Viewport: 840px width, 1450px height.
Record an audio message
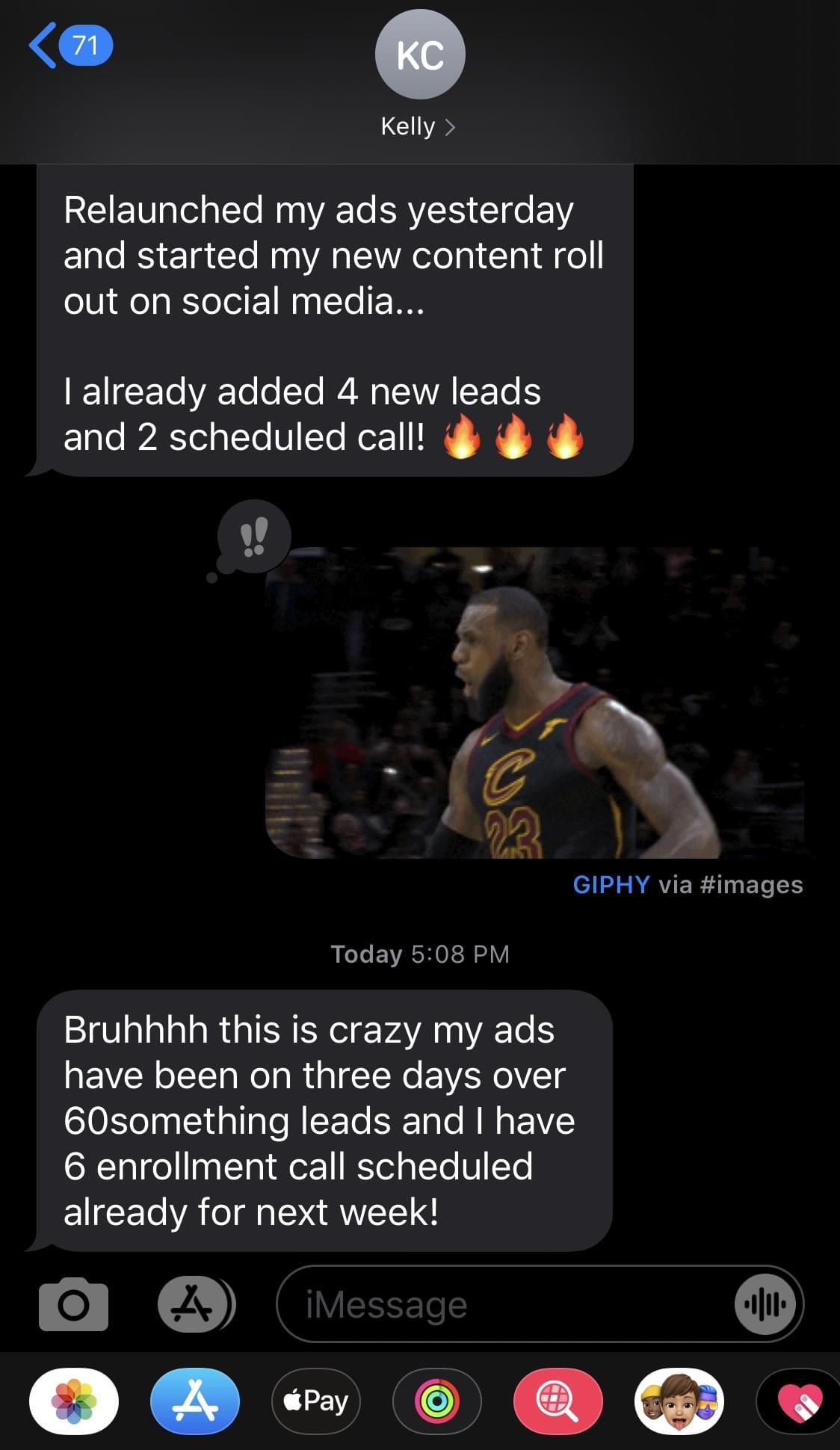click(x=765, y=1304)
